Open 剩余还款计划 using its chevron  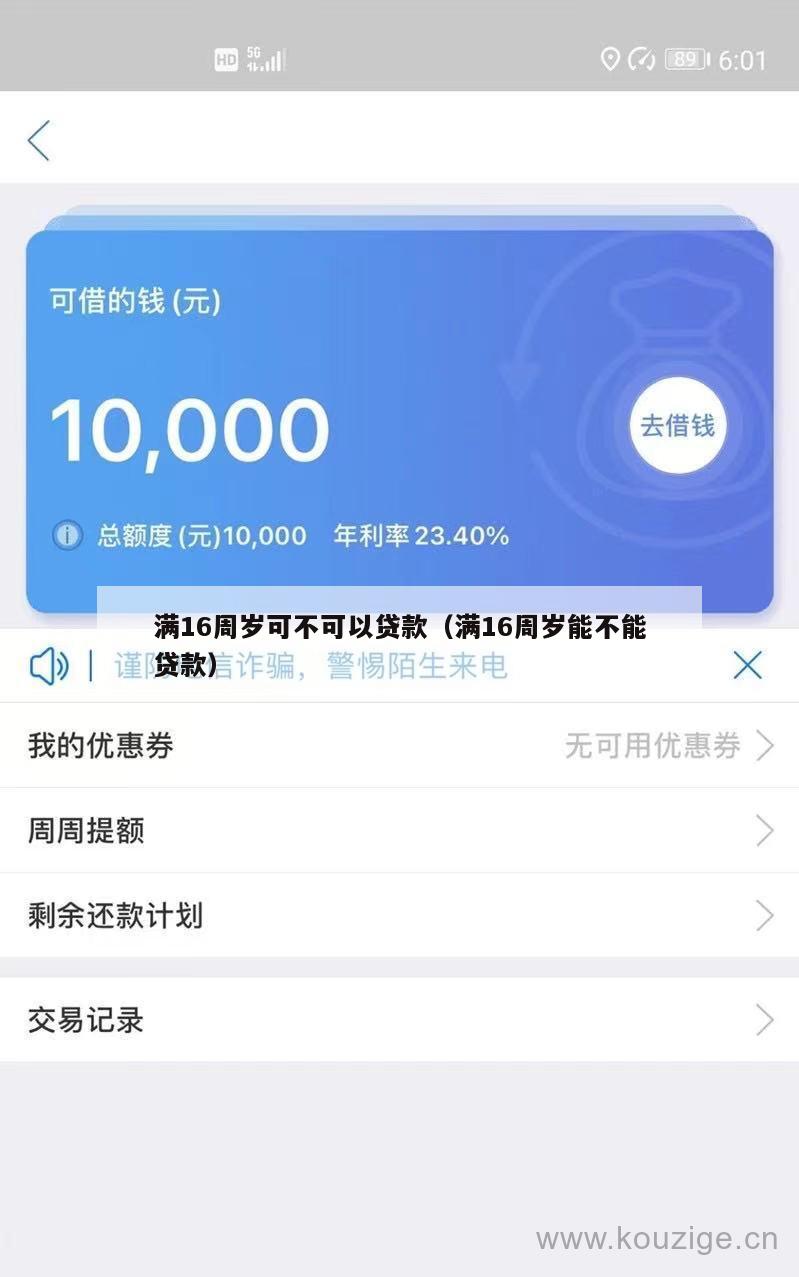(x=765, y=915)
